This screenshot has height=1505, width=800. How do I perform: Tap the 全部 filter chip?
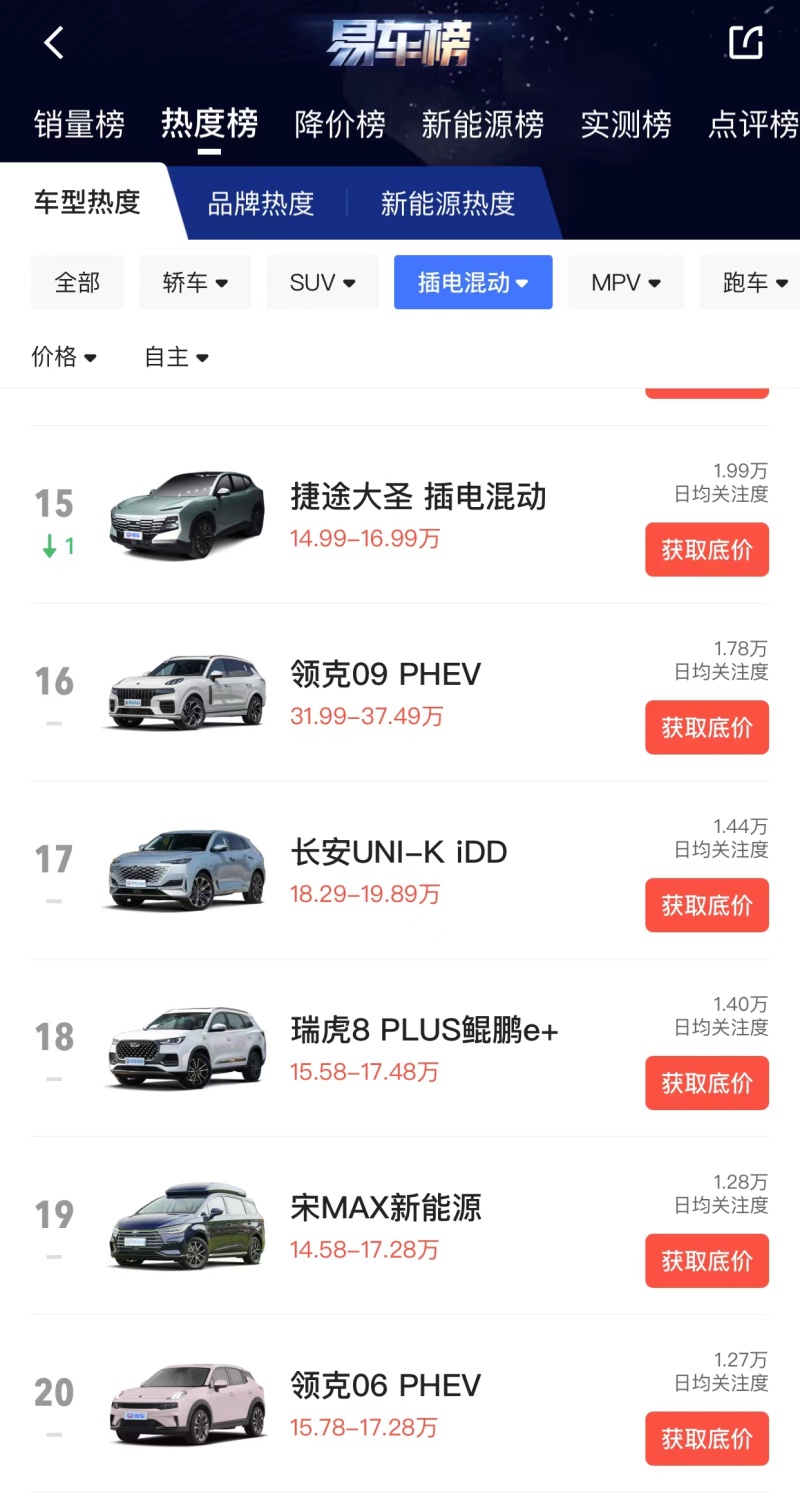click(x=77, y=283)
